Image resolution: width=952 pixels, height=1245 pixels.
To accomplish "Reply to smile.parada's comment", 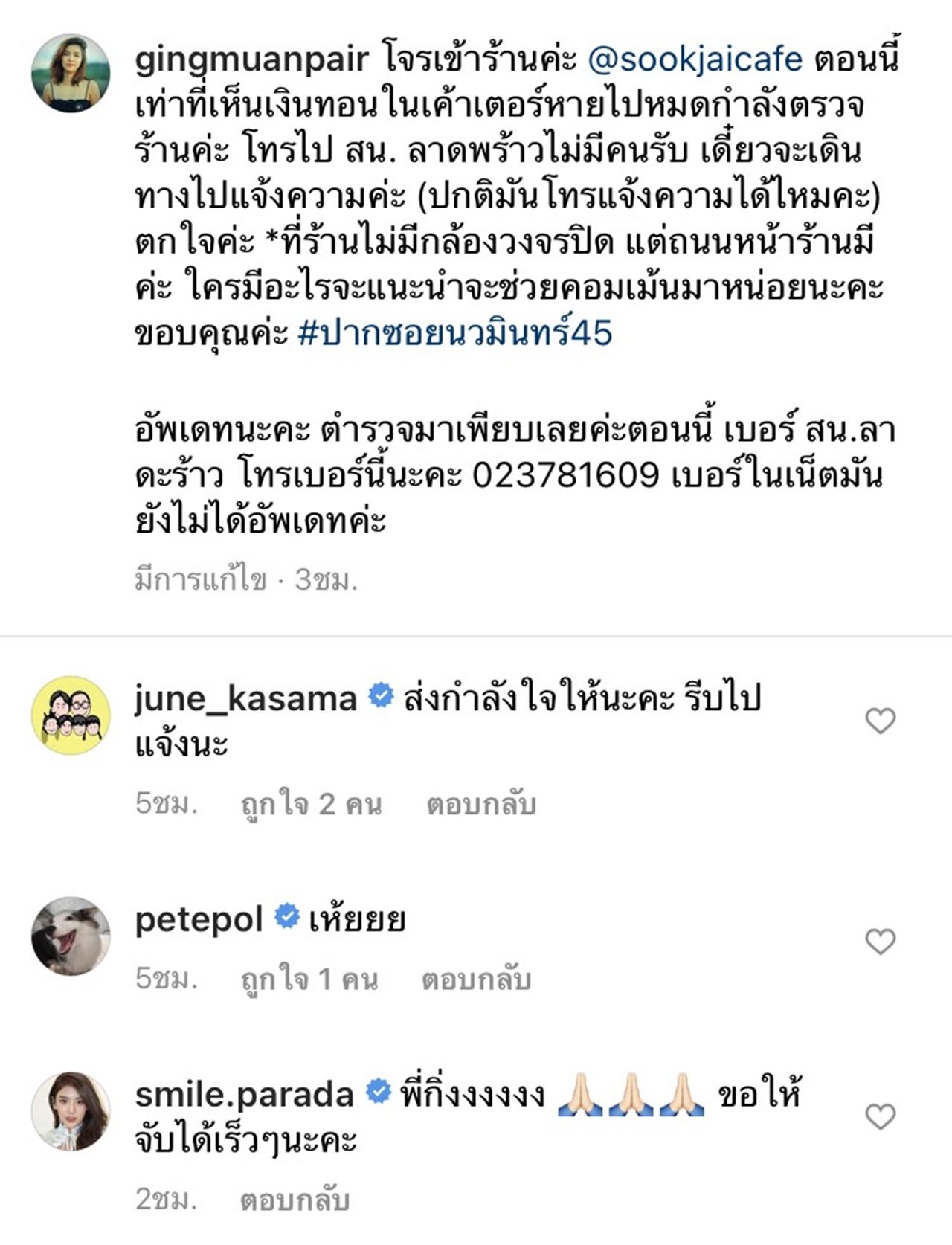I will pyautogui.click(x=295, y=1200).
